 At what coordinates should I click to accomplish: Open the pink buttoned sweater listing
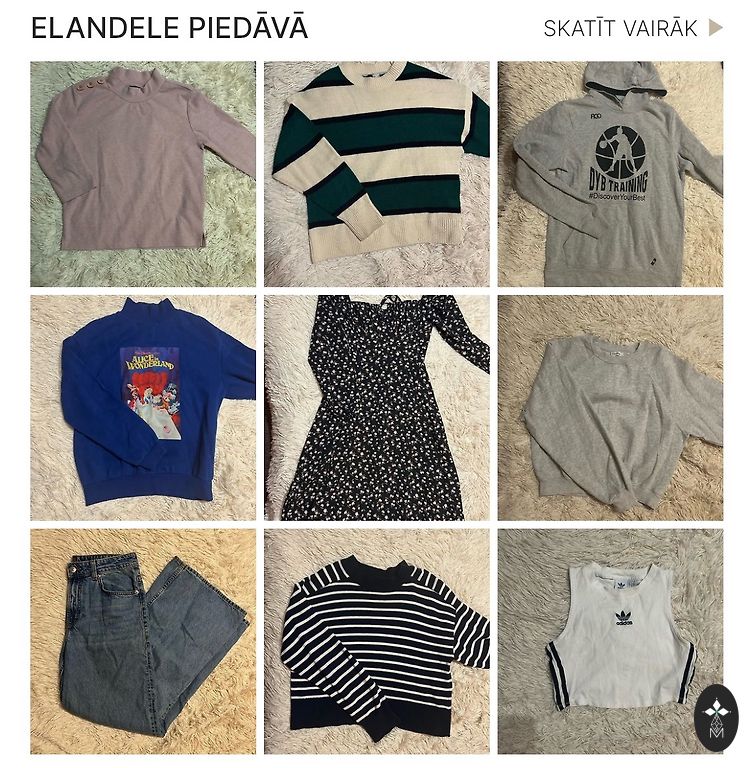click(x=143, y=174)
